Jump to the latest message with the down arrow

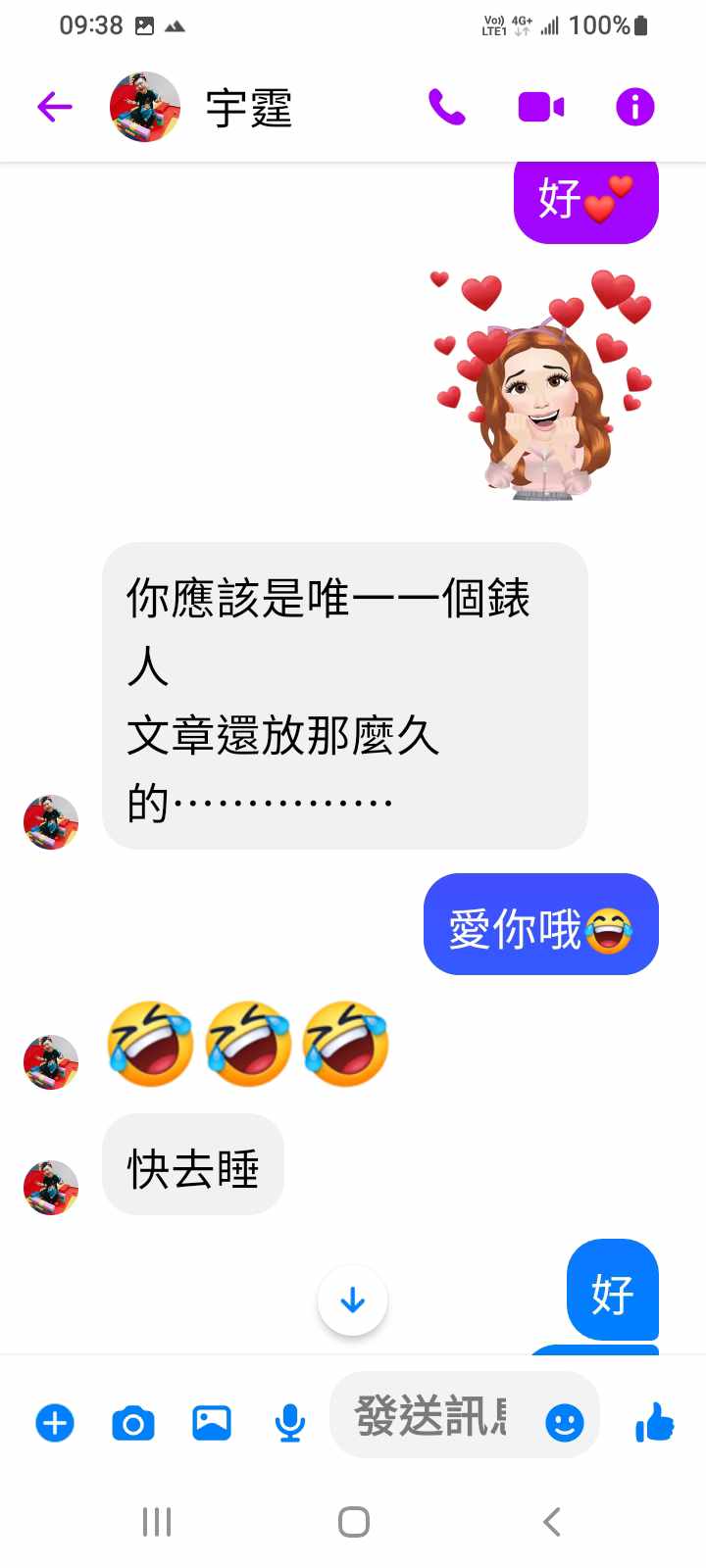pos(353,1300)
